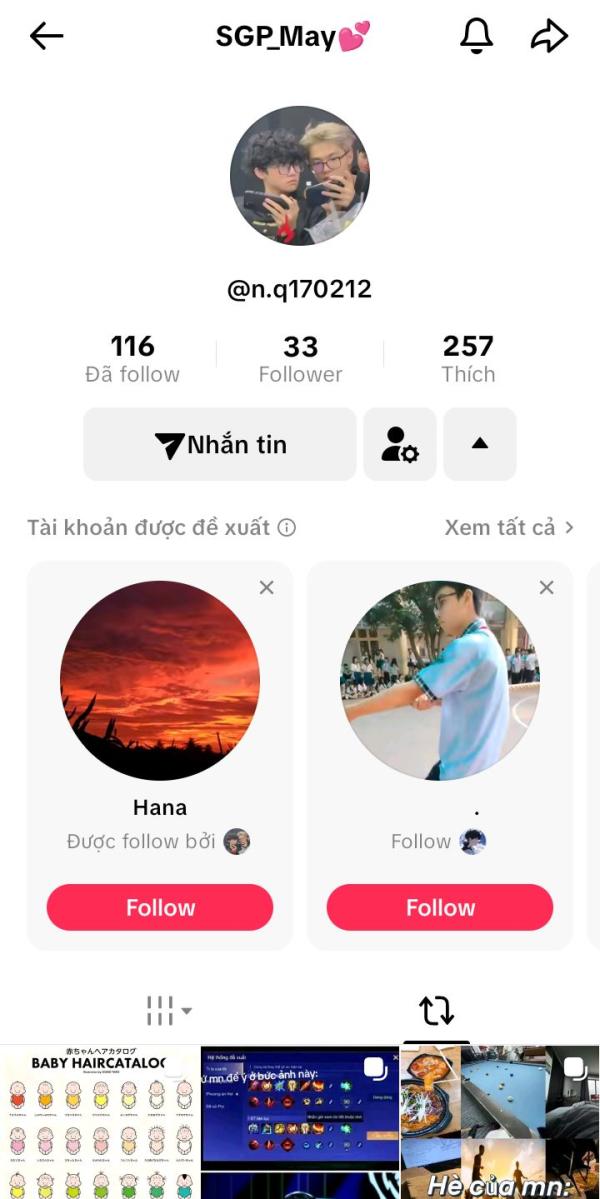The width and height of the screenshot is (600, 1199).
Task: Show info about Tài khoản được đề xuất
Action: tap(287, 528)
